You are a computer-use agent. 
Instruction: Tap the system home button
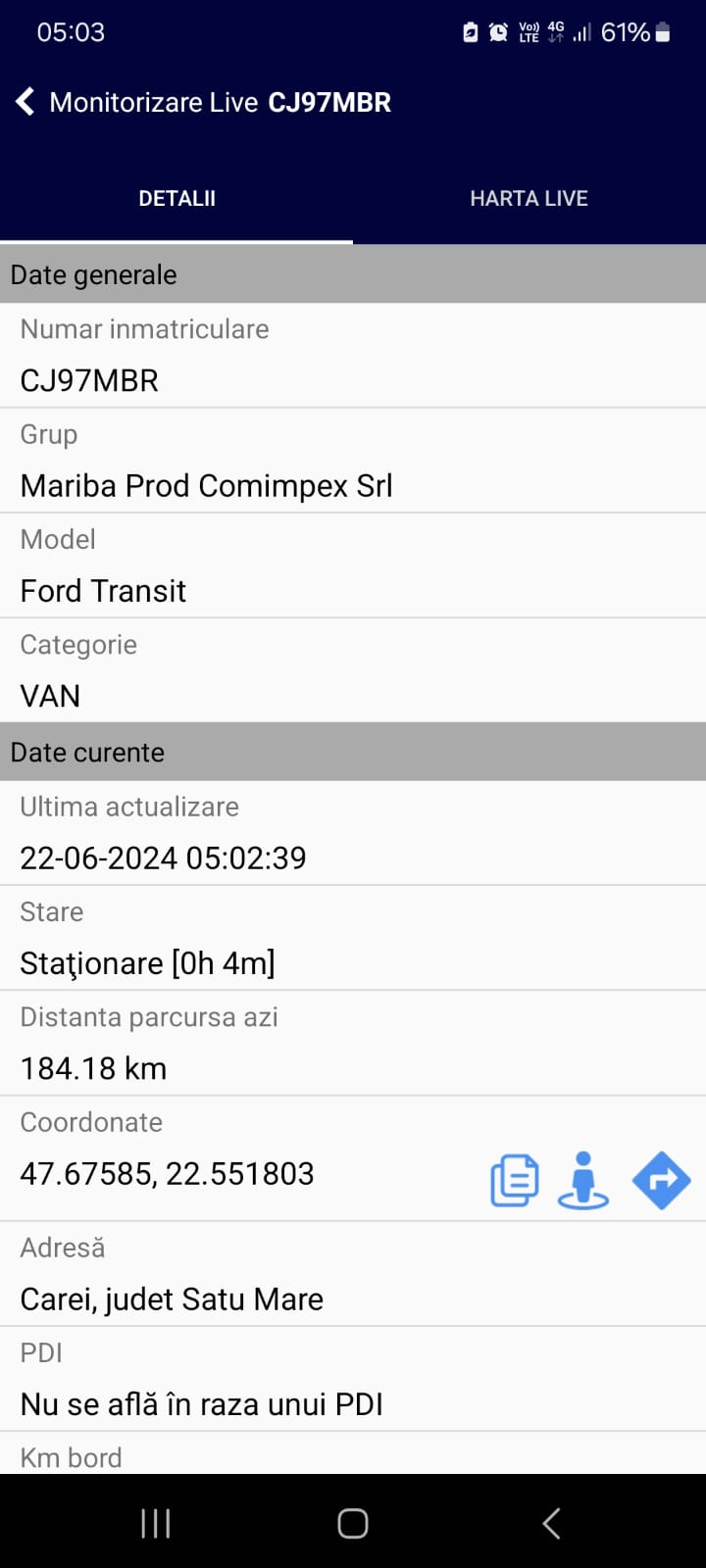pyautogui.click(x=353, y=1523)
